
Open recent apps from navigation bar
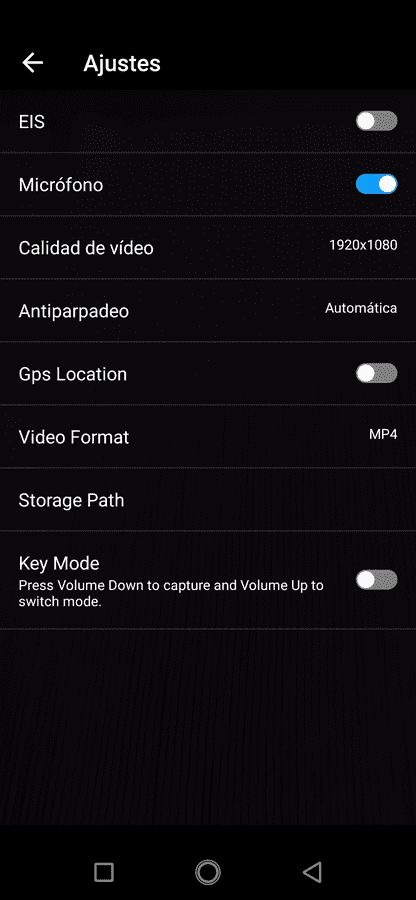(x=104, y=872)
